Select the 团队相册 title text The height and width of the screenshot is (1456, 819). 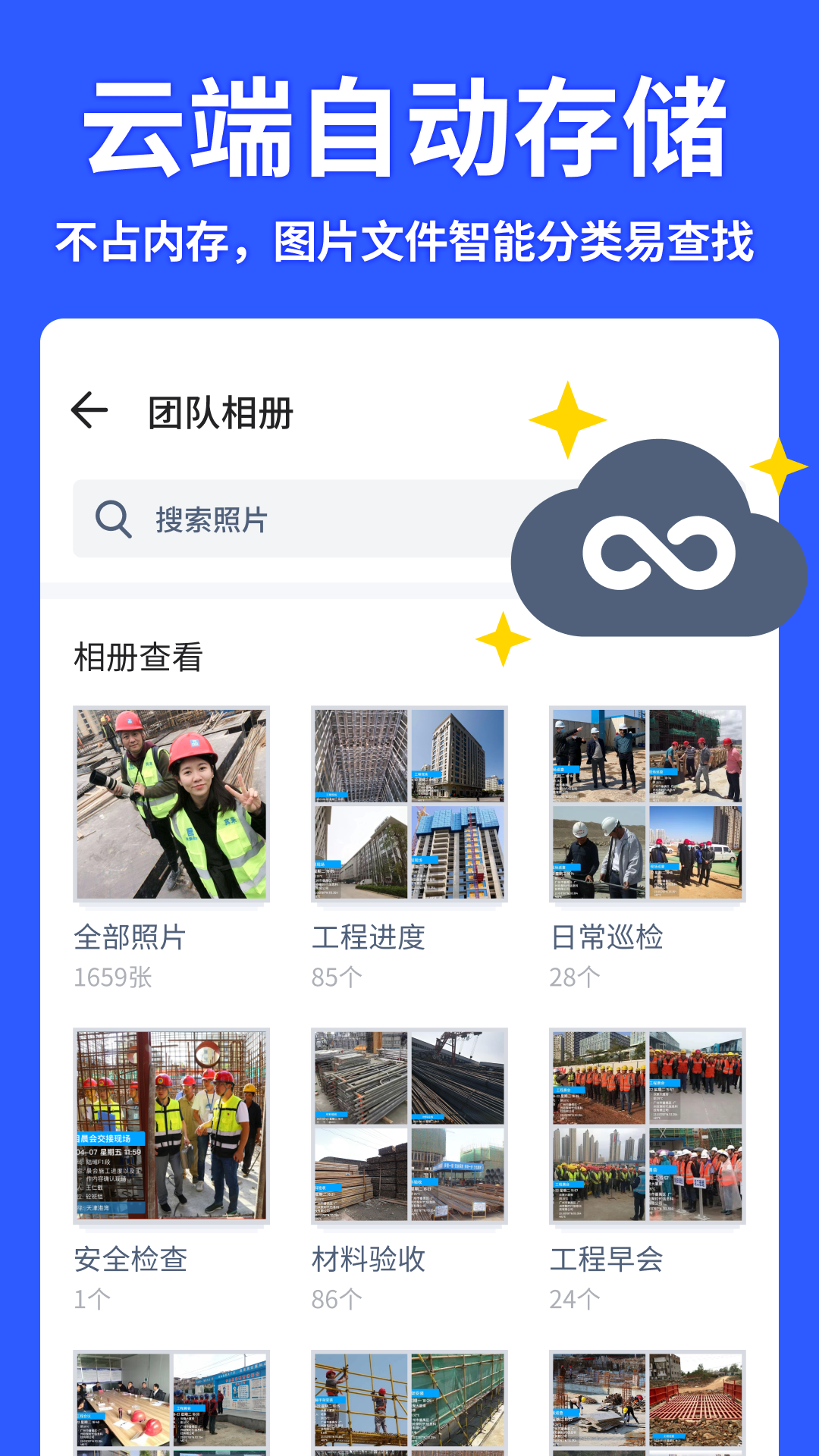coord(220,409)
